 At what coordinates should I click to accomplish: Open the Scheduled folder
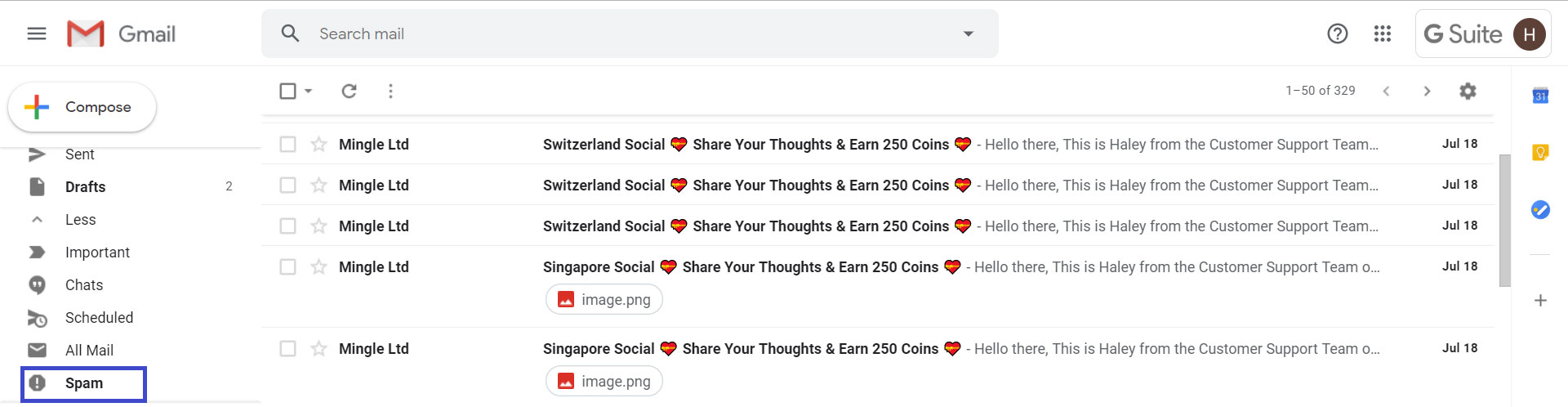coord(99,318)
